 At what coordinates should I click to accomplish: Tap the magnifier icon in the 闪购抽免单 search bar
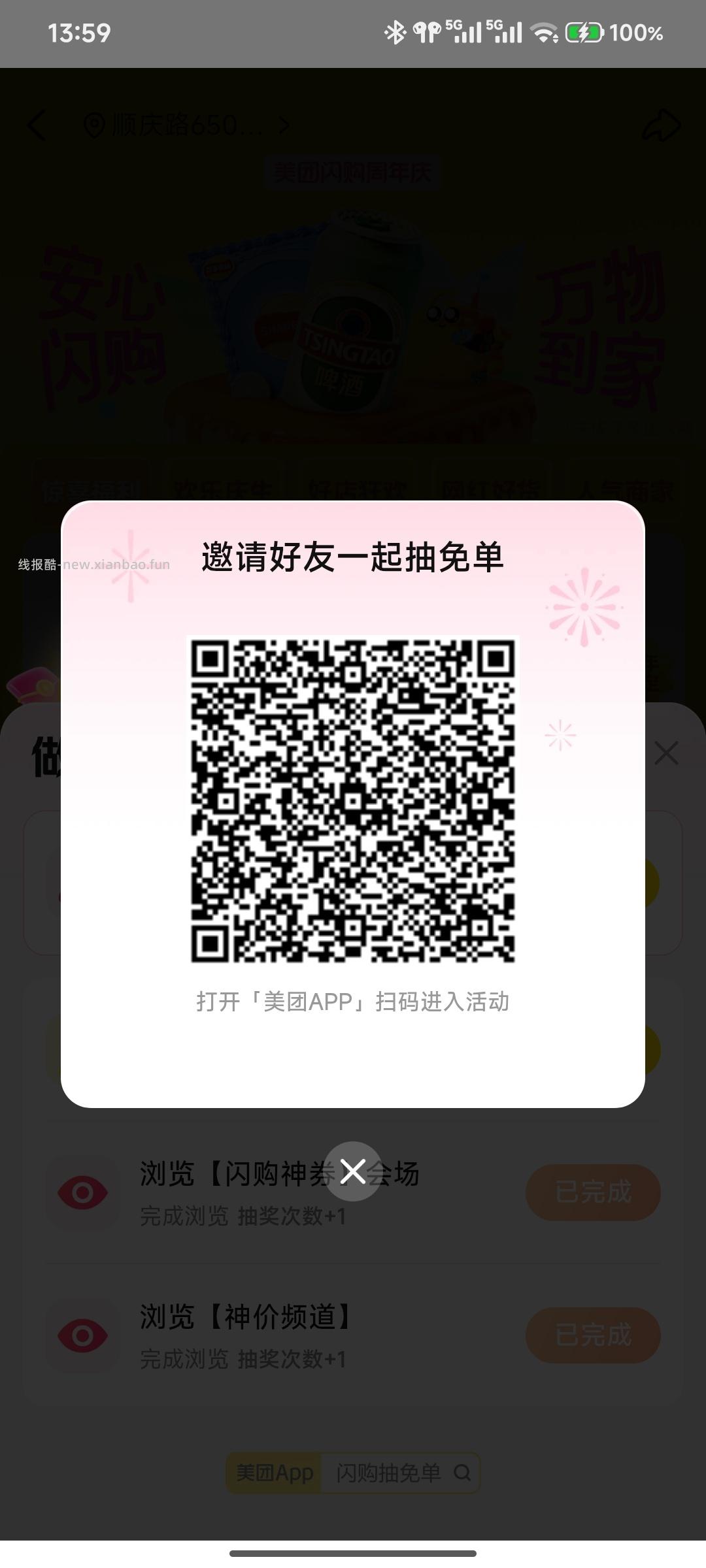click(462, 1472)
